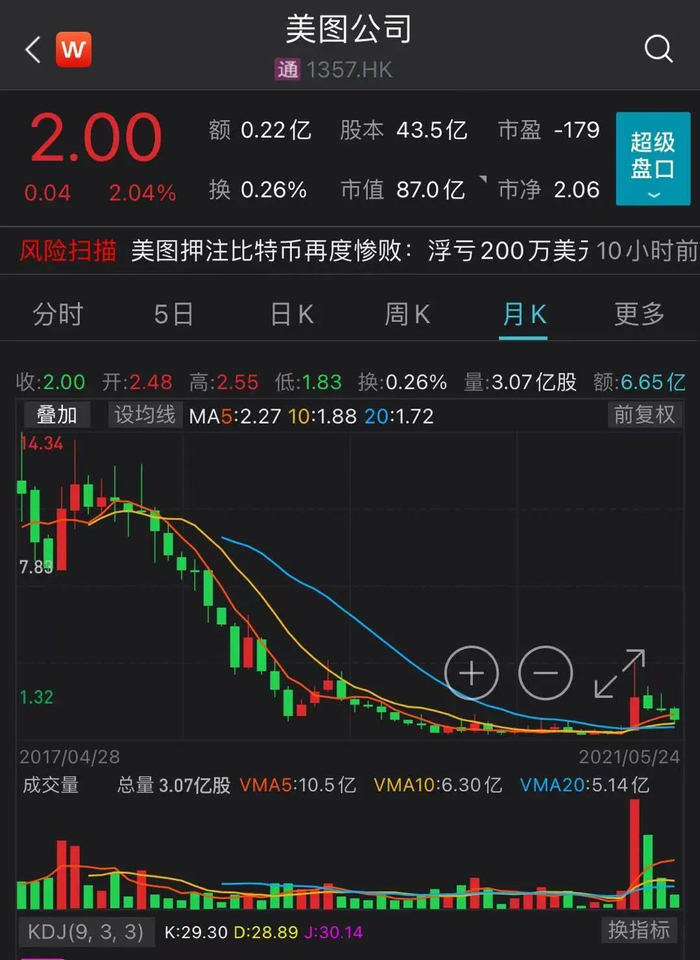Viewport: 700px width, 960px height.
Task: Zoom in the chart with plus
Action: [x=471, y=673]
